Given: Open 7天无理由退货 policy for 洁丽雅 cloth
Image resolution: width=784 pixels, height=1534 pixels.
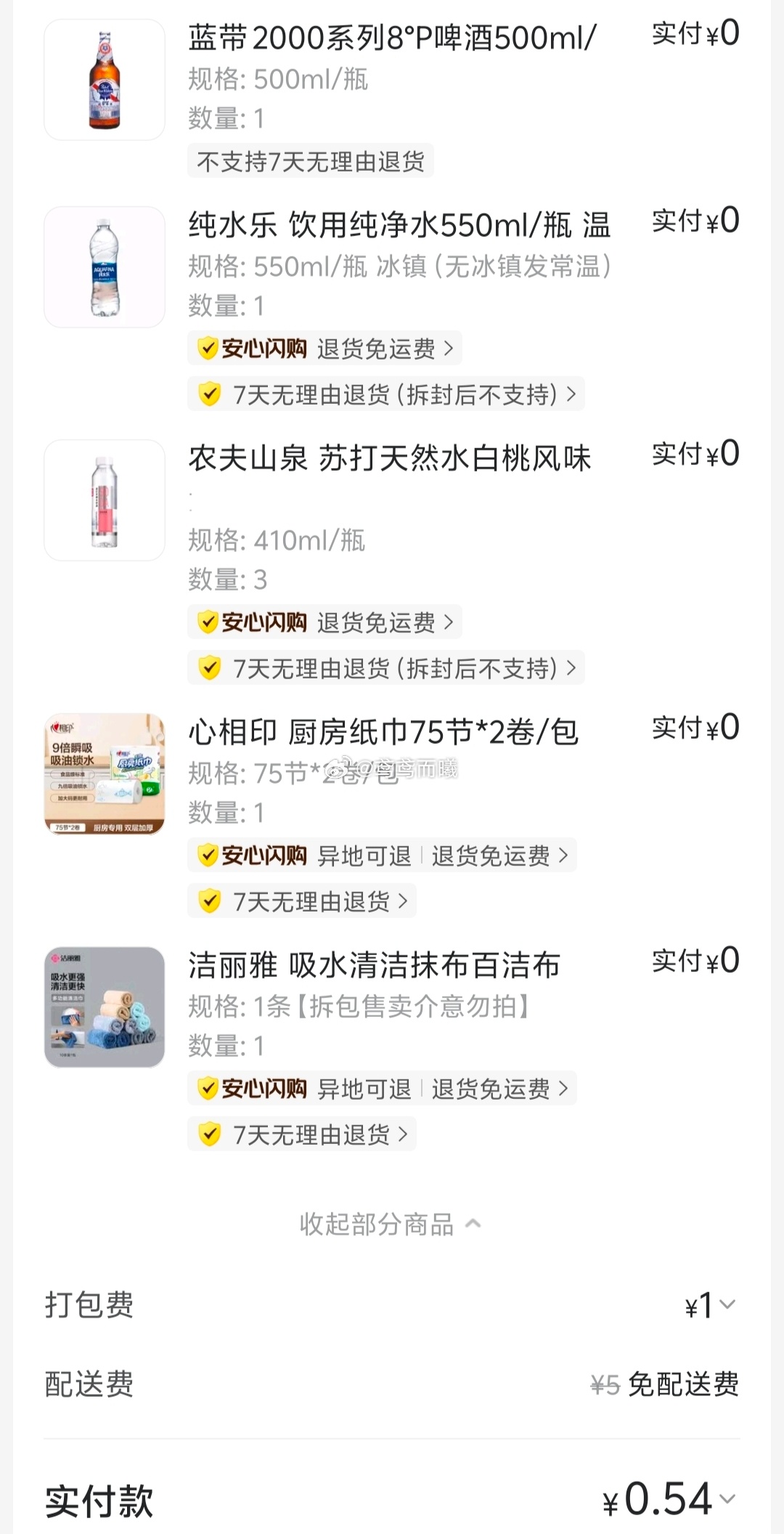Looking at the screenshot, I should pos(301,1135).
